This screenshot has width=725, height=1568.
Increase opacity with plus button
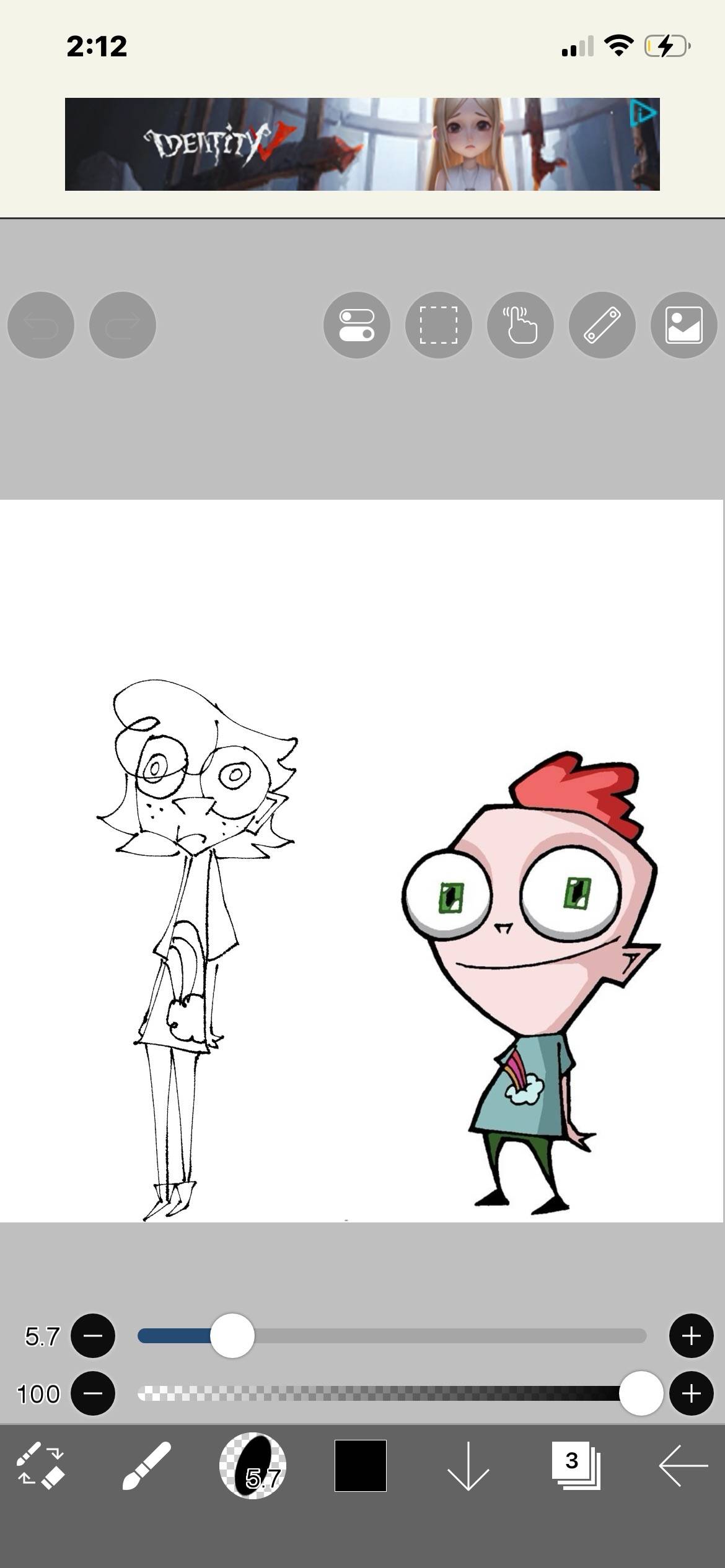pyautogui.click(x=692, y=1393)
